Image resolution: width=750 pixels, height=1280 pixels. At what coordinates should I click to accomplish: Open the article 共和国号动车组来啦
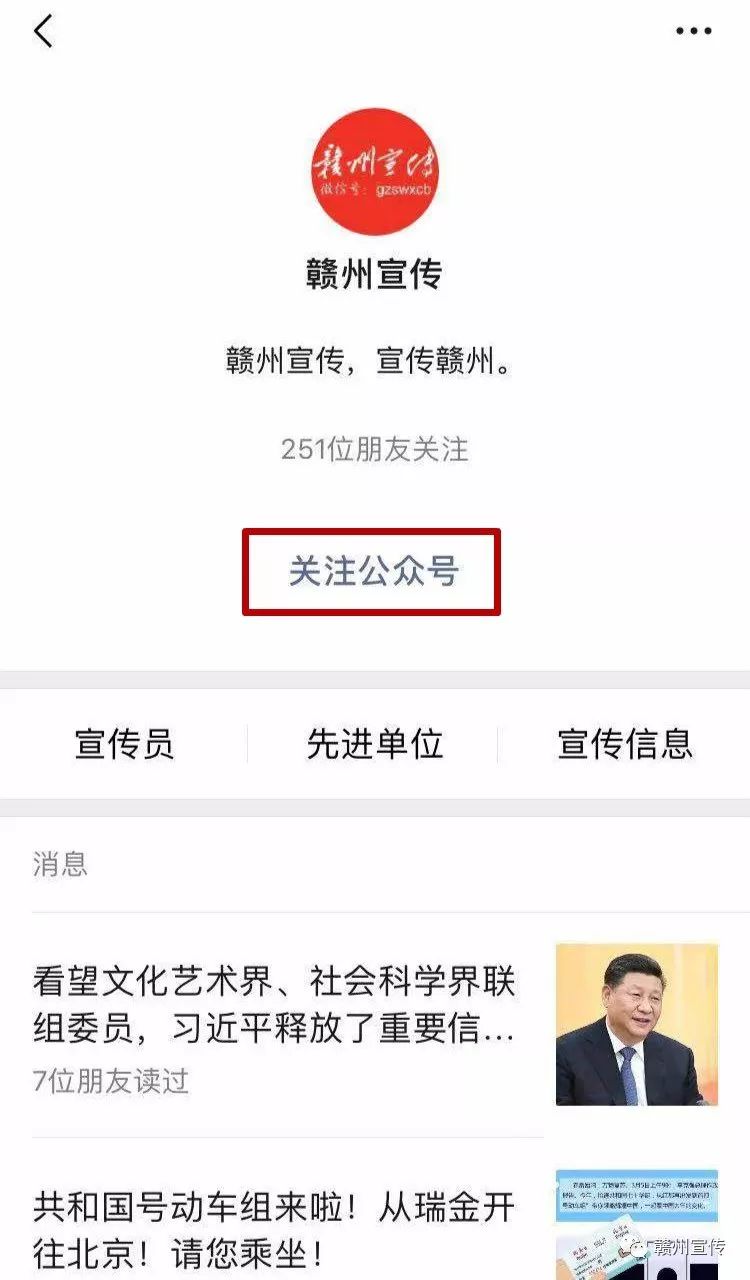374,1208
